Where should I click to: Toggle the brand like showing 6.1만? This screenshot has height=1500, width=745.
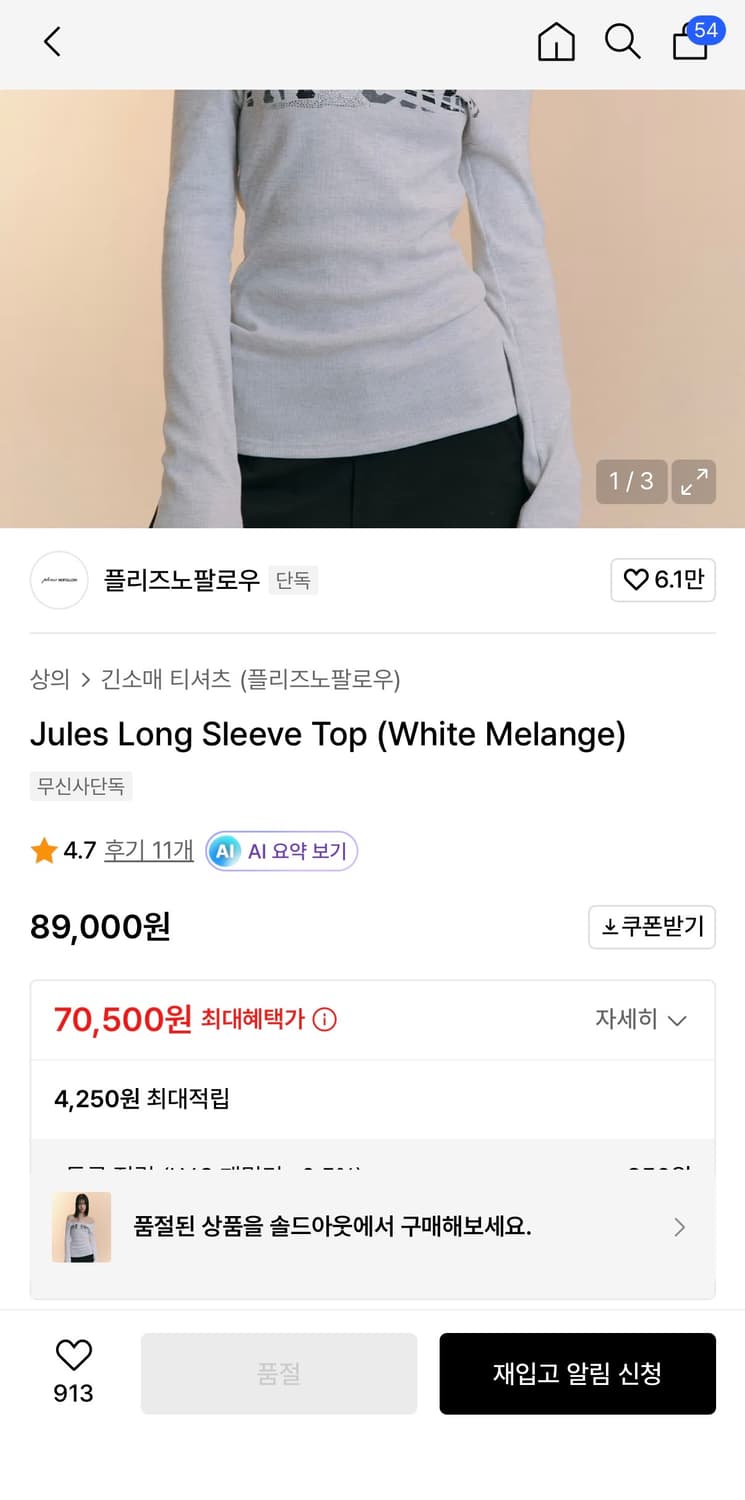[x=663, y=580]
